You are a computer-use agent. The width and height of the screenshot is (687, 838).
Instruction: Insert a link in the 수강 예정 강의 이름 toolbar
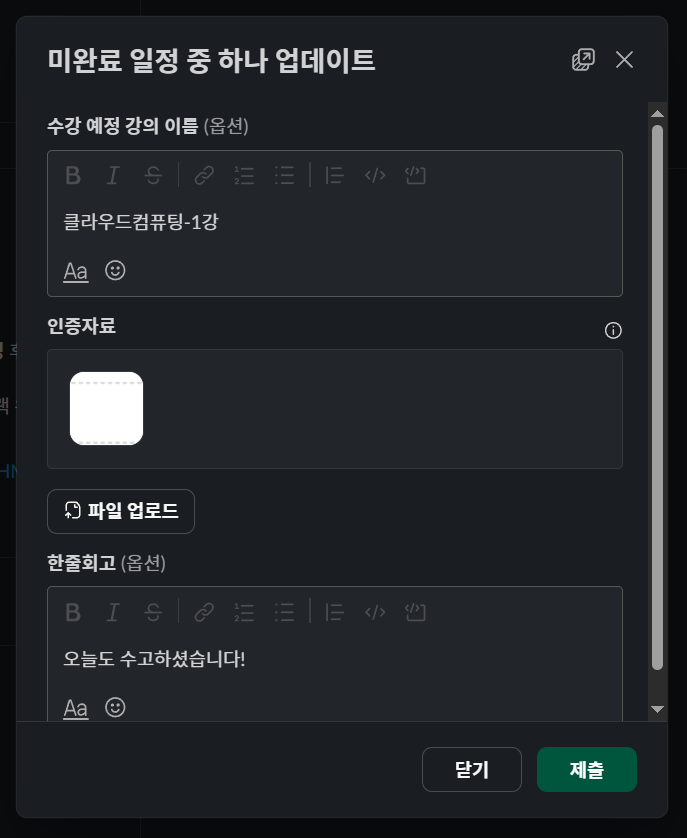click(204, 176)
